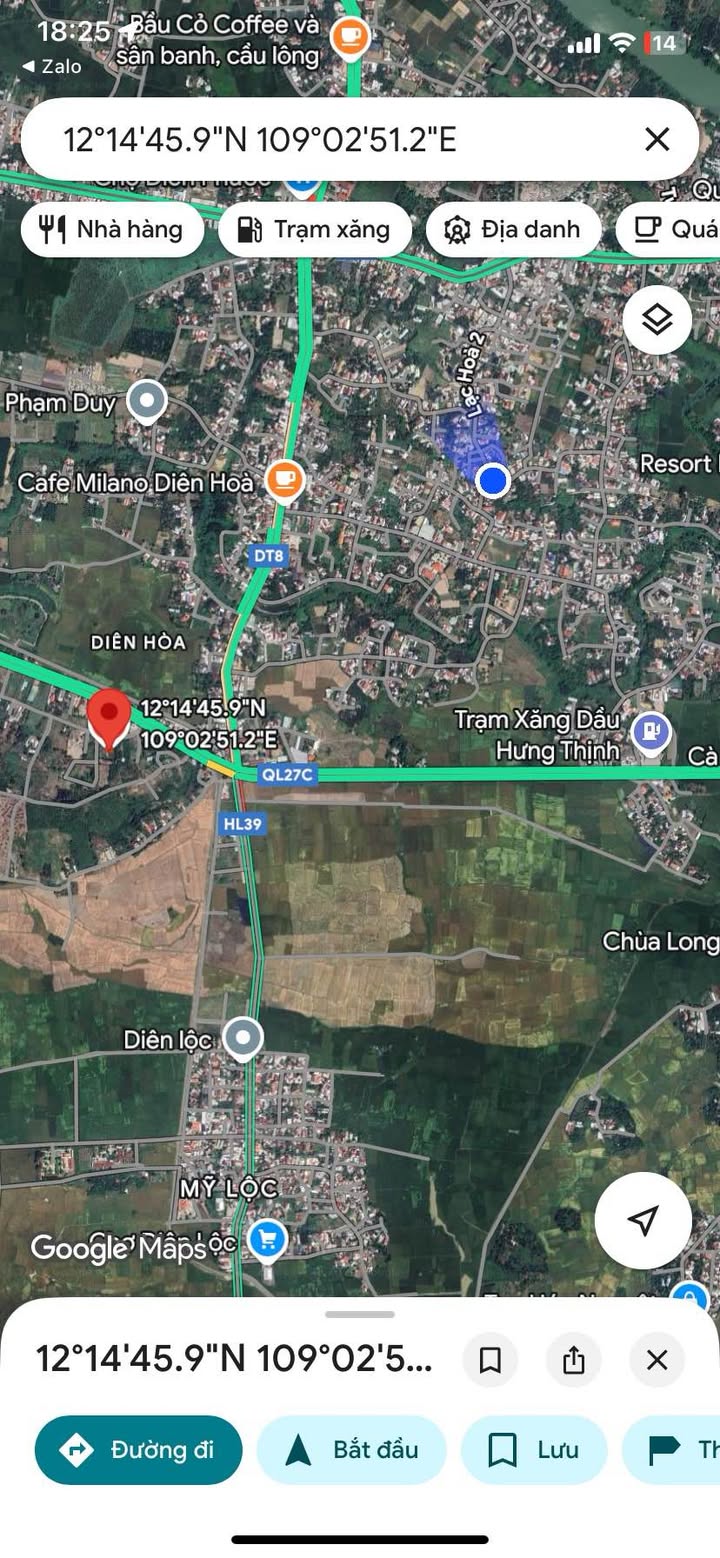This screenshot has width=720, height=1558.
Task: Center map on my location
Action: click(x=643, y=1220)
